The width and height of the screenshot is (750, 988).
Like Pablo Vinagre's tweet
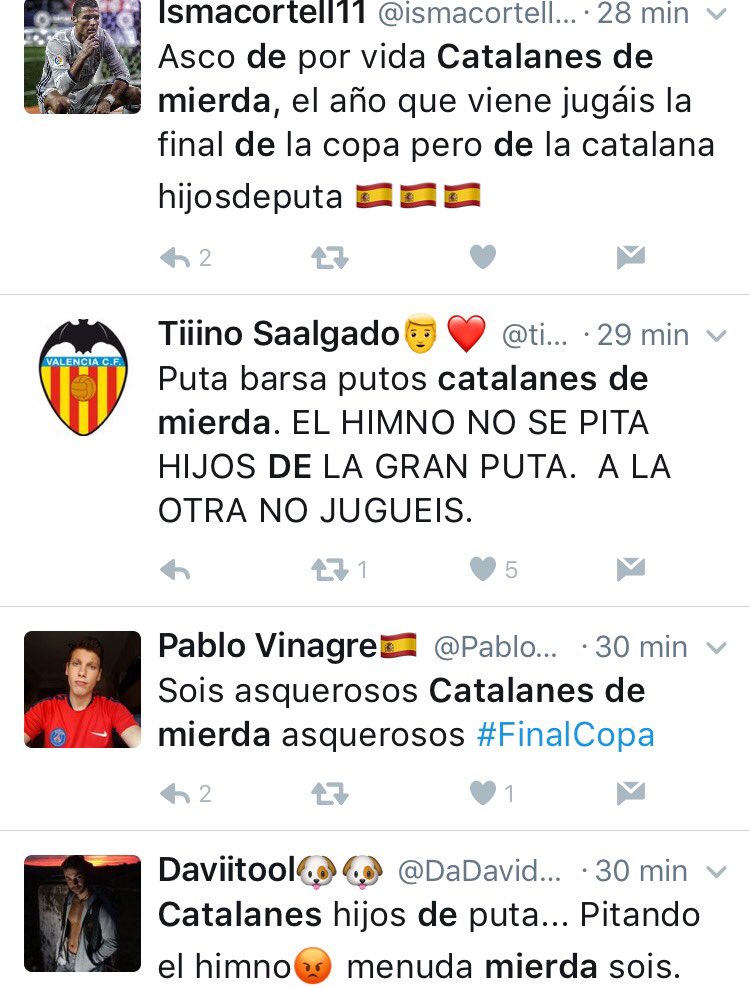tap(483, 794)
